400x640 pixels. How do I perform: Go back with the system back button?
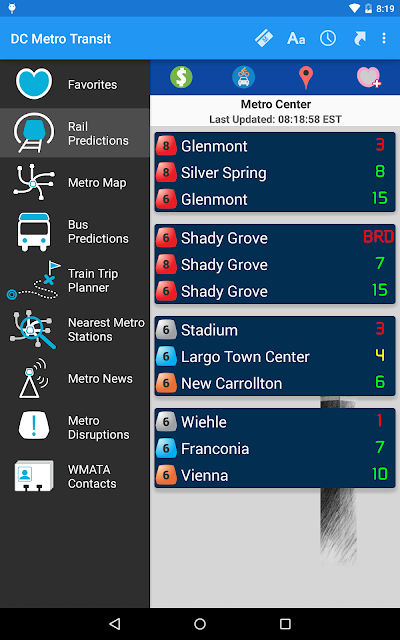[x=115, y=623]
